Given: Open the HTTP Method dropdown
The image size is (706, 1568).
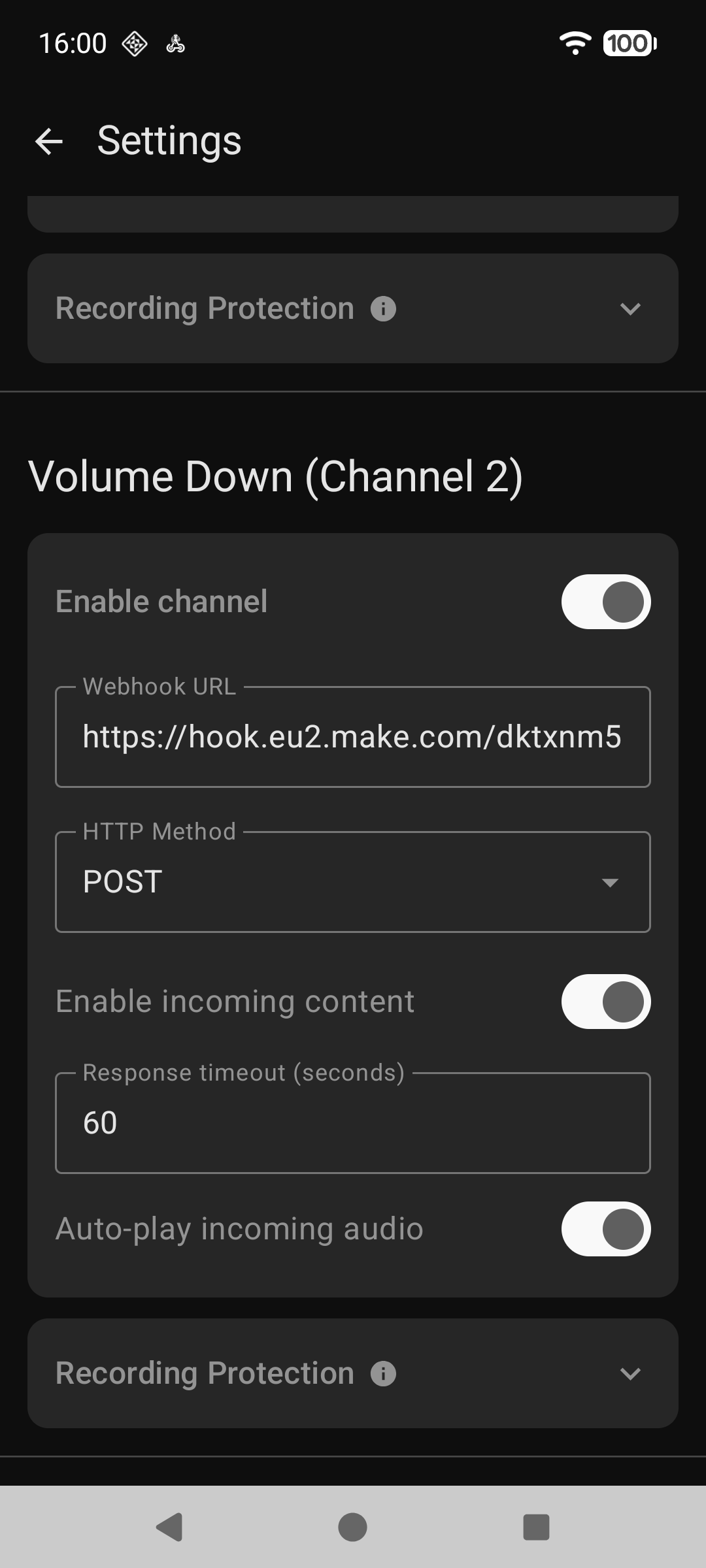Looking at the screenshot, I should click(x=353, y=882).
